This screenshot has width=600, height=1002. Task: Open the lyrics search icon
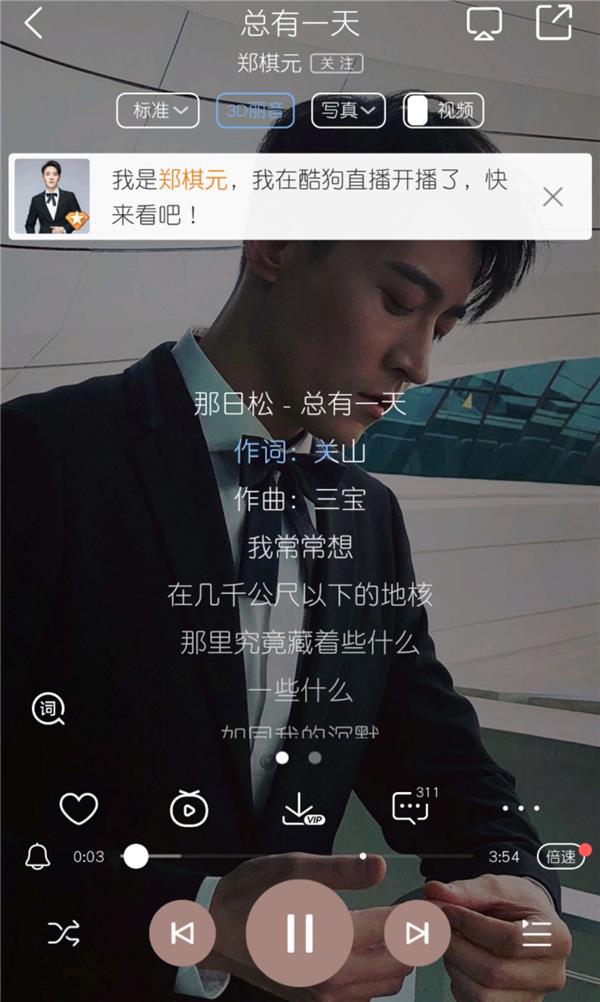click(48, 709)
